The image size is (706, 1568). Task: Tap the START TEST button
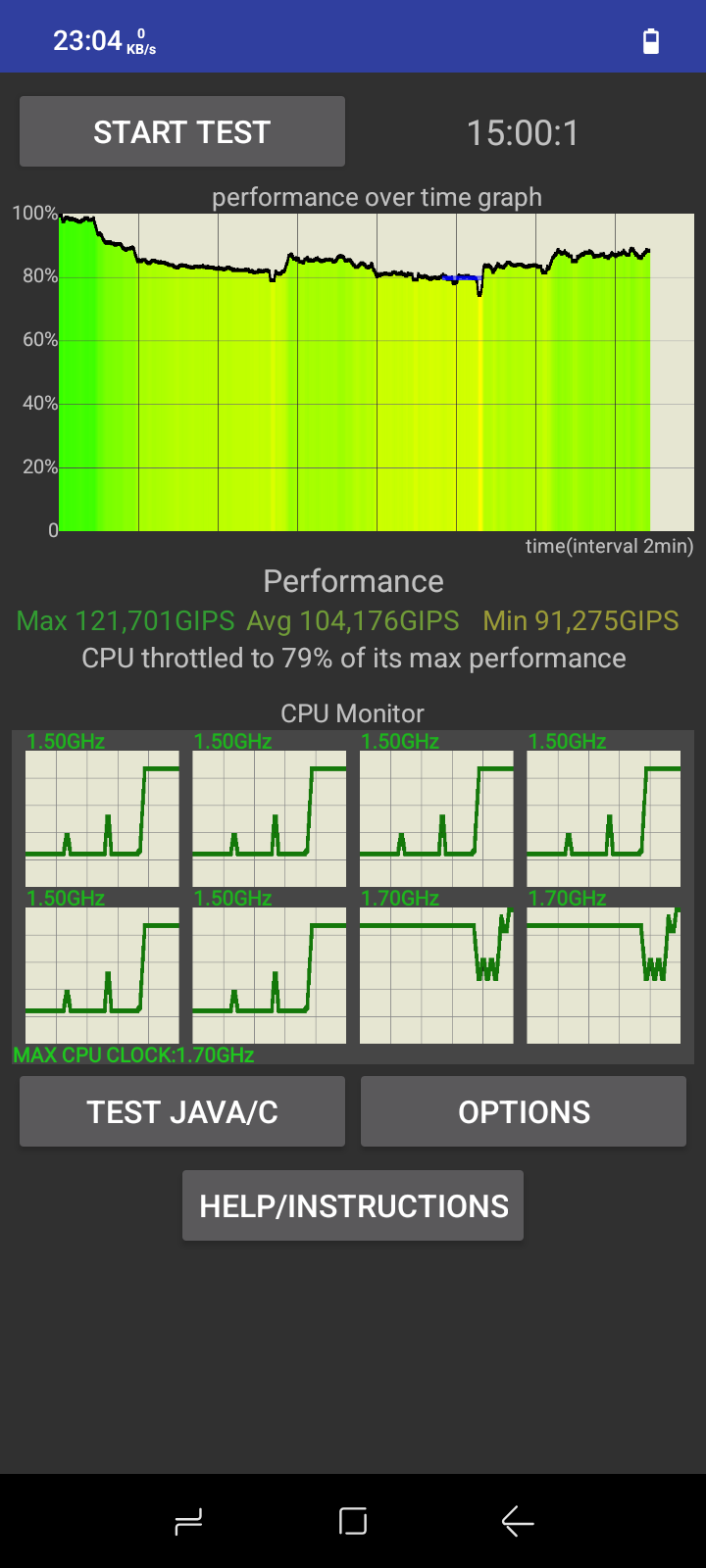pyautogui.click(x=182, y=131)
